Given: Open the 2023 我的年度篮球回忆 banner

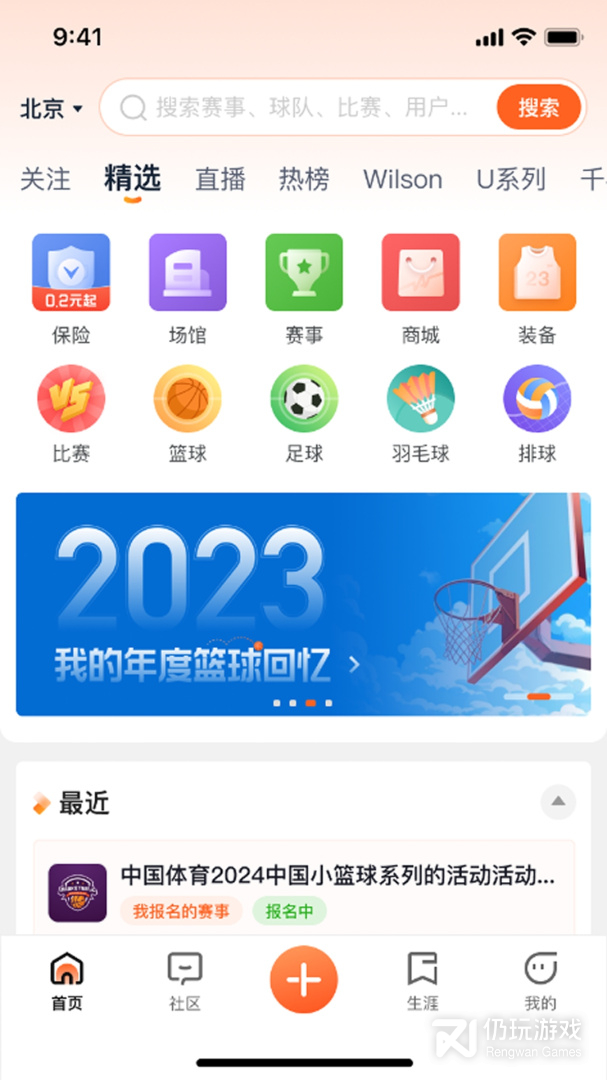Looking at the screenshot, I should 303,604.
